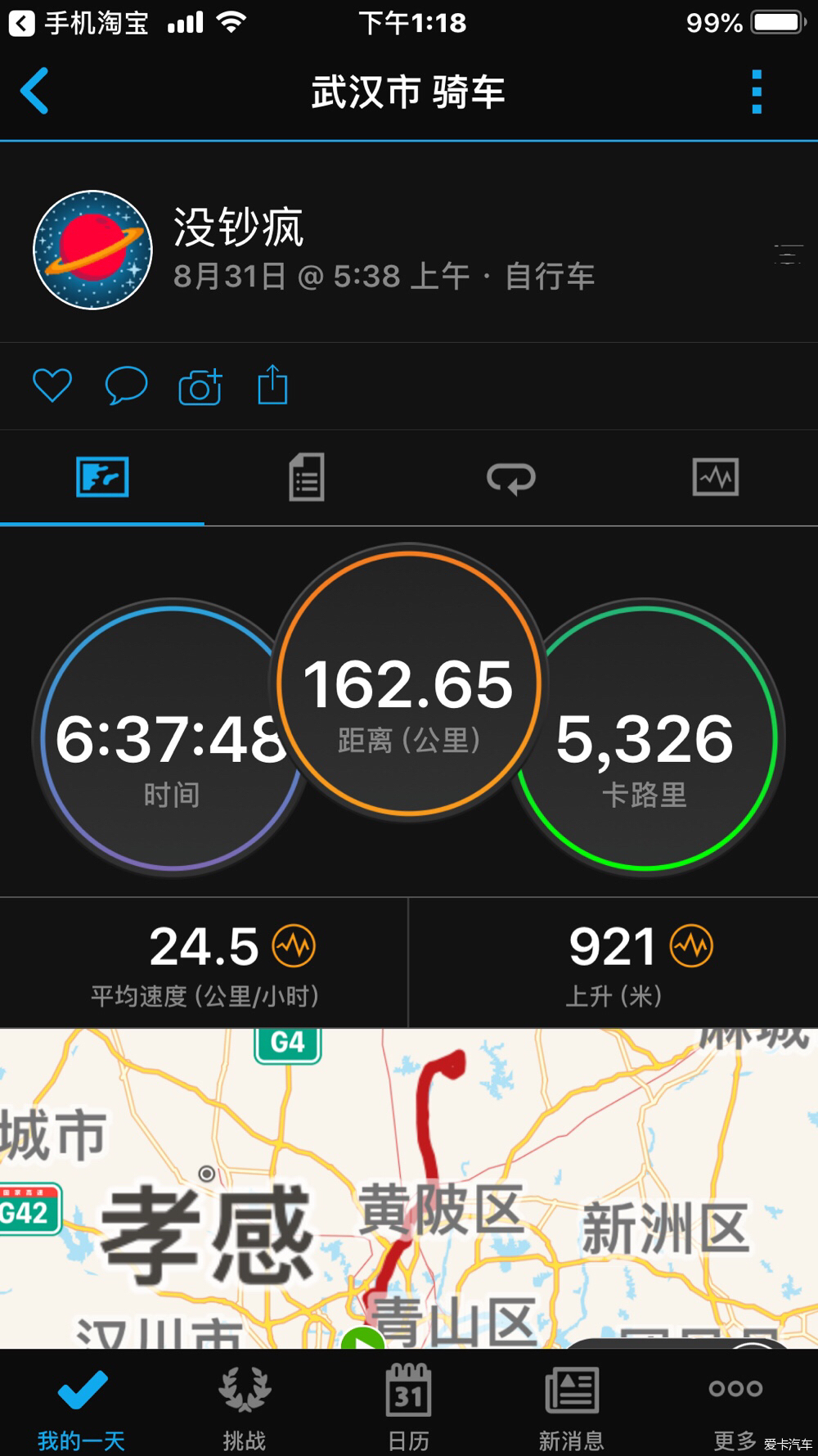Go back using the blue arrow
The width and height of the screenshot is (818, 1456).
[34, 91]
